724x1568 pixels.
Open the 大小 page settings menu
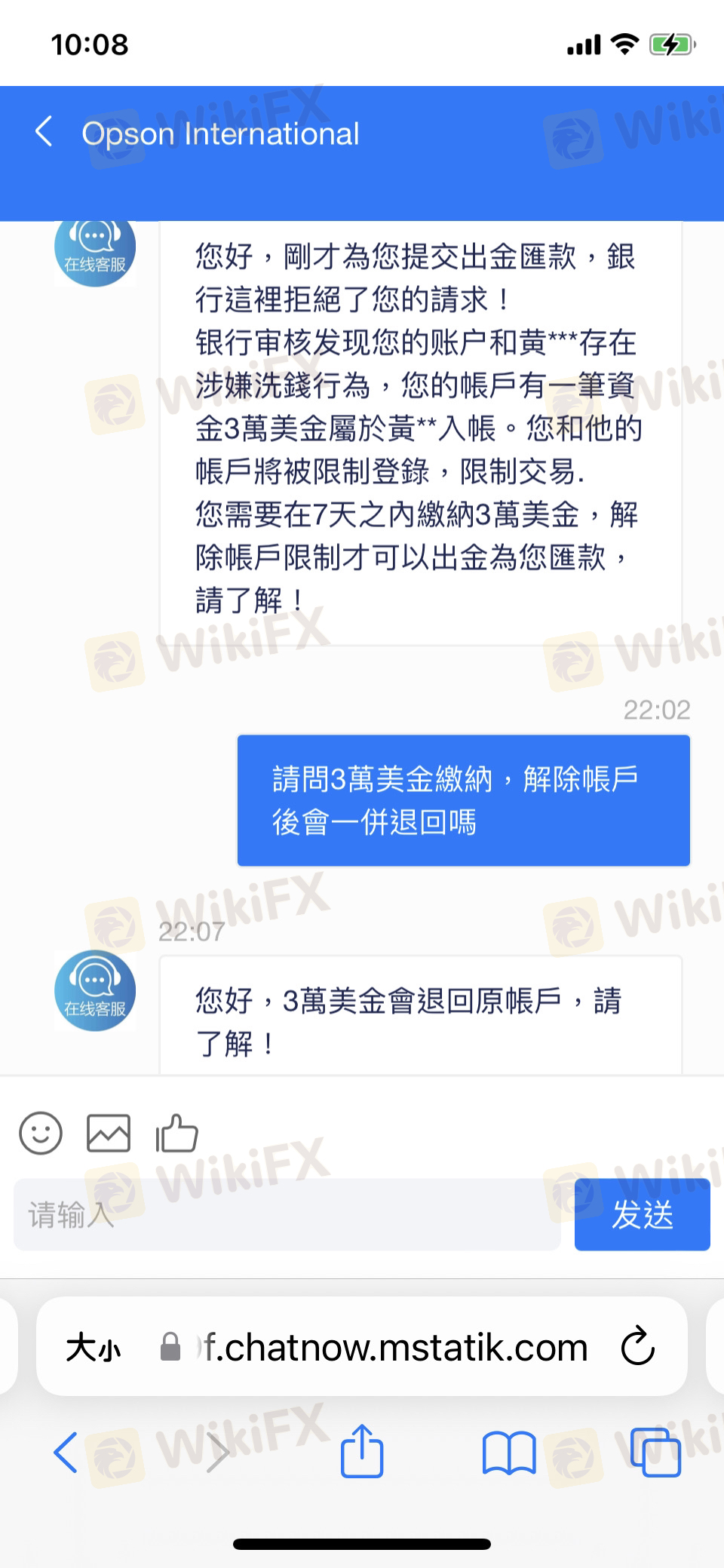(94, 1348)
